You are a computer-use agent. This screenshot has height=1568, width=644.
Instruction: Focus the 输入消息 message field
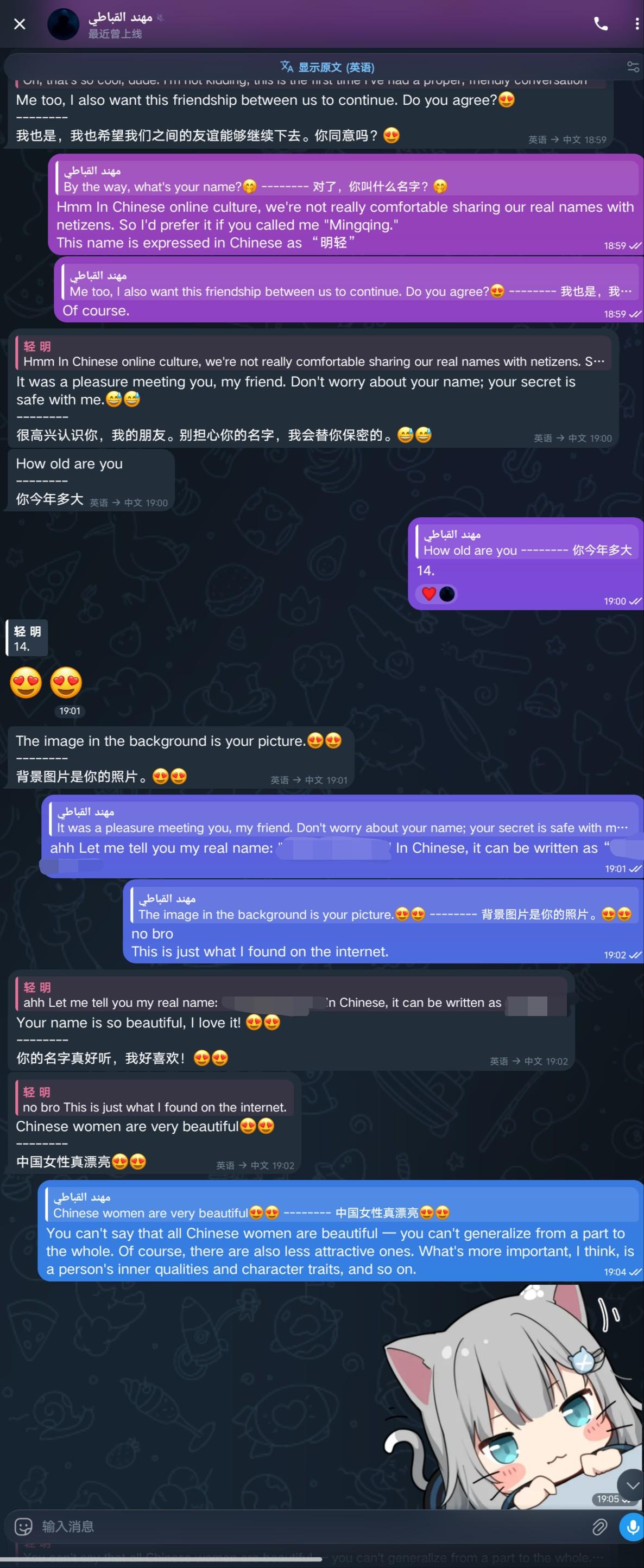[x=304, y=1526]
